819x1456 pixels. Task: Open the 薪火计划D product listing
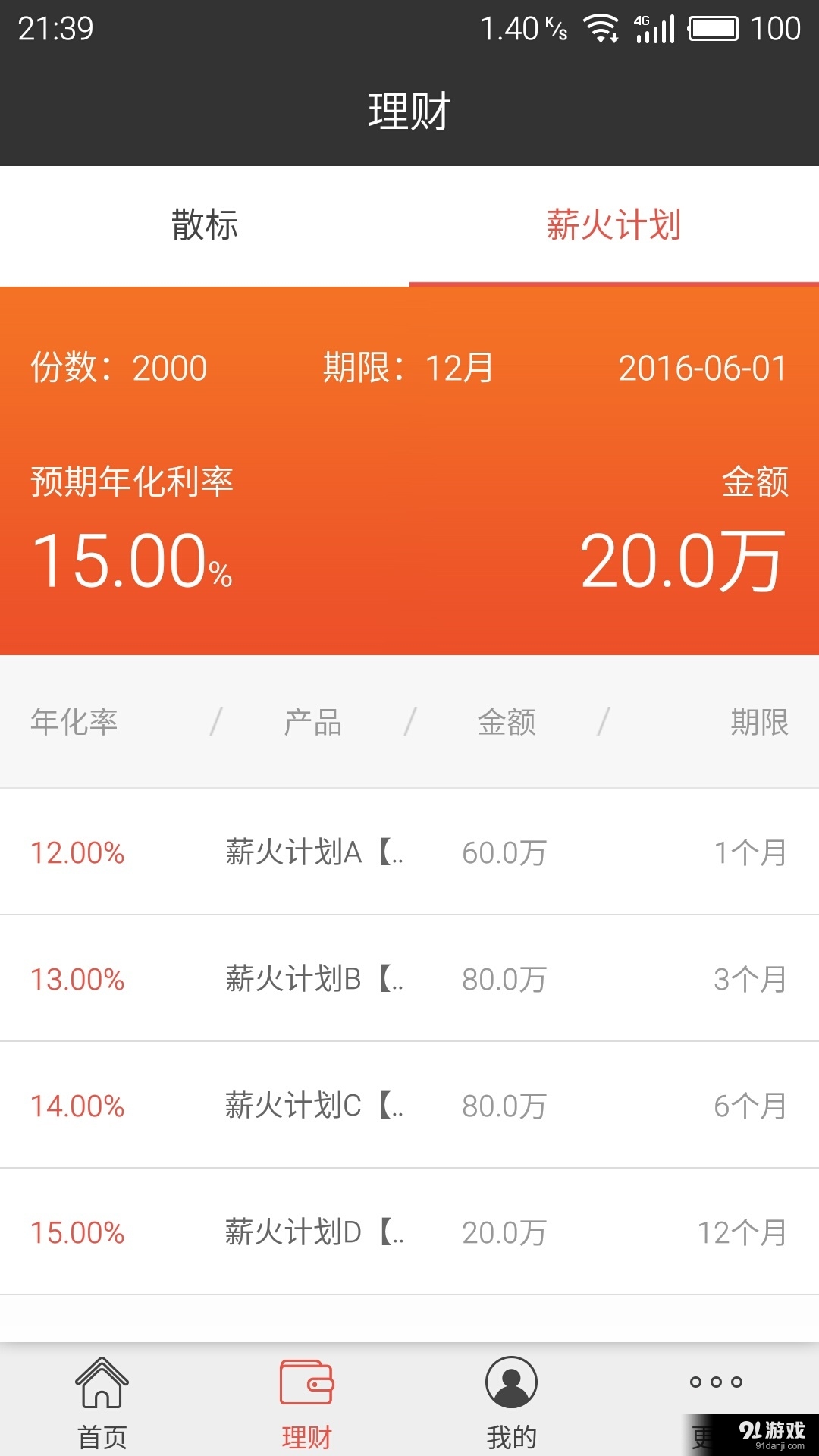409,1232
